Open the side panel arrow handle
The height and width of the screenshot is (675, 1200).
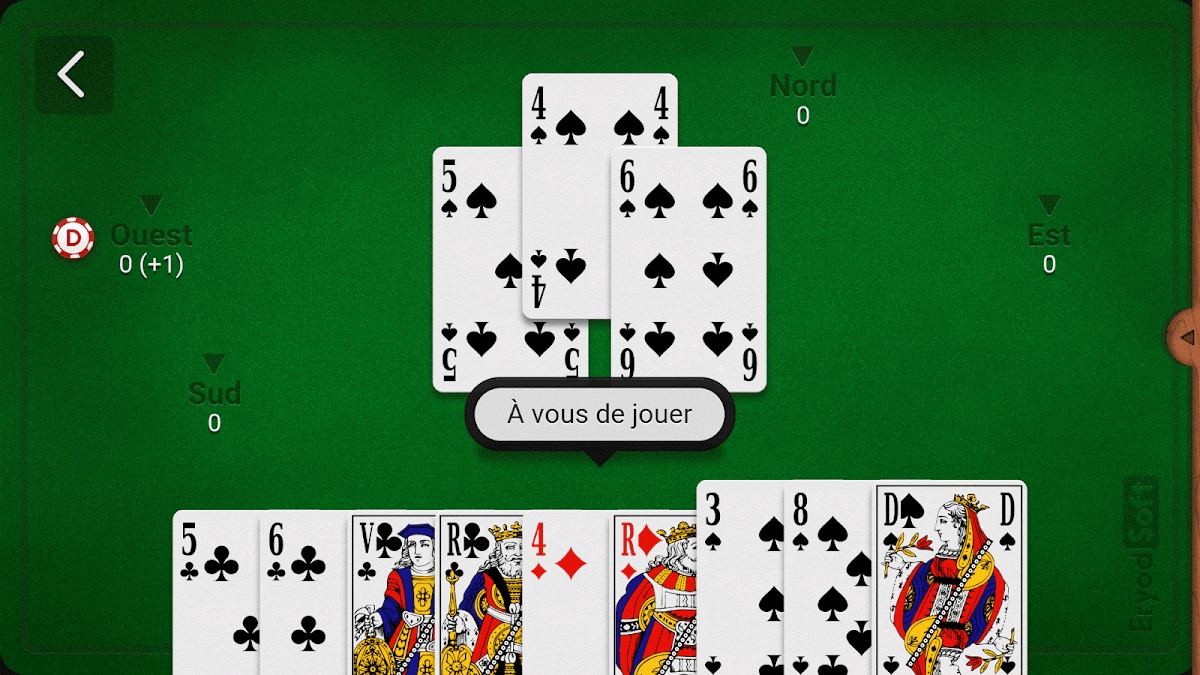[1186, 338]
